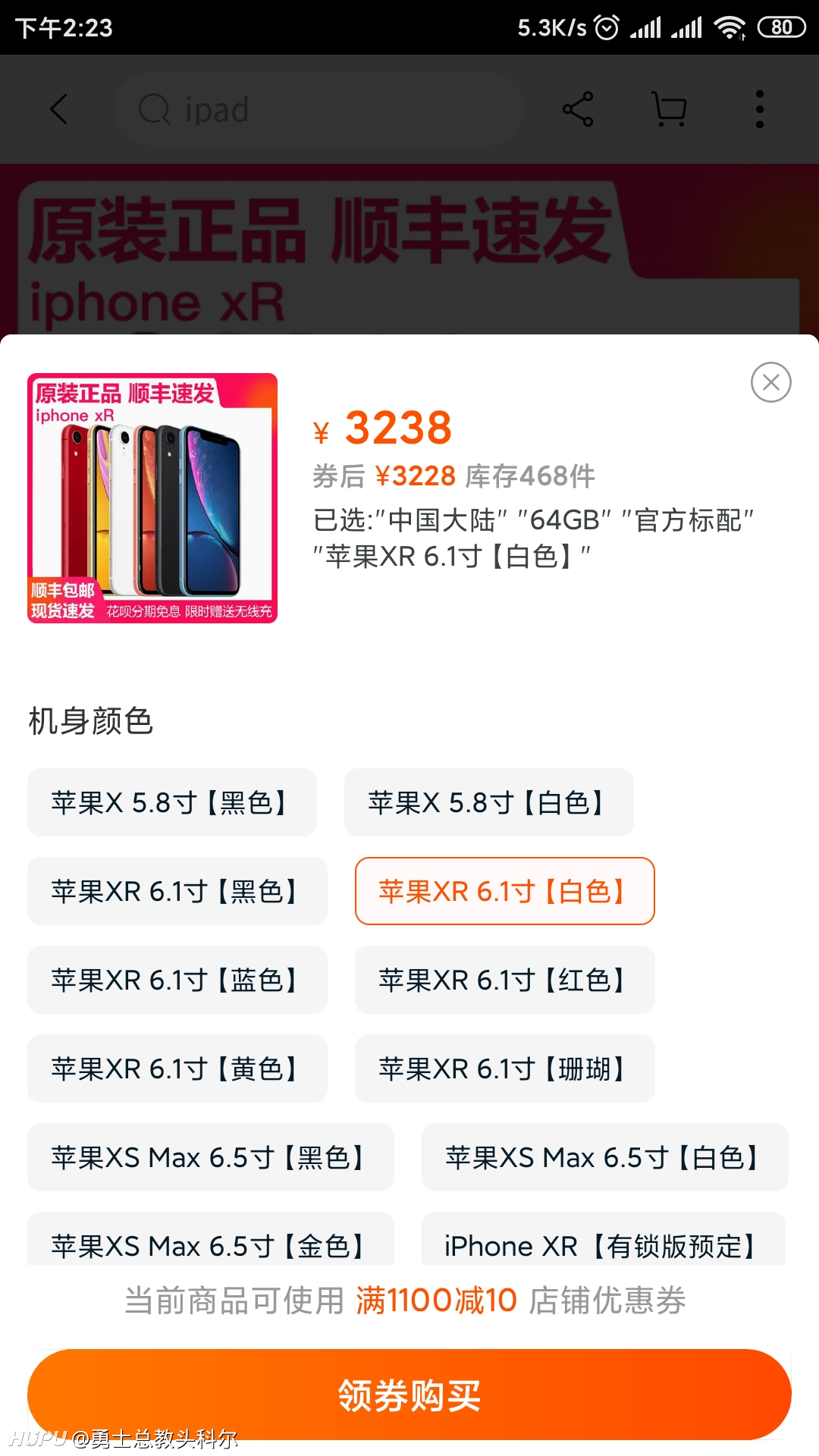Select 苹果XS Max 6.5寸【白色】

(x=605, y=1157)
